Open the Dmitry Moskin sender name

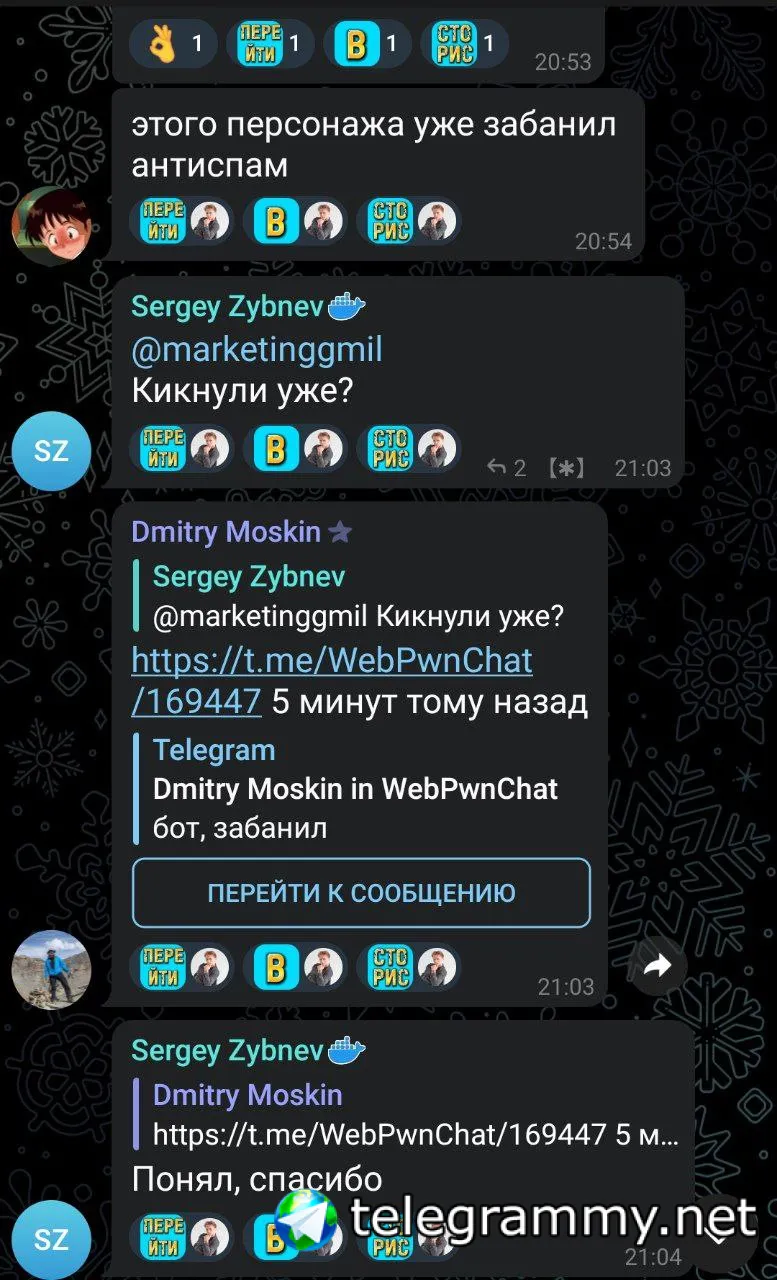tap(226, 532)
